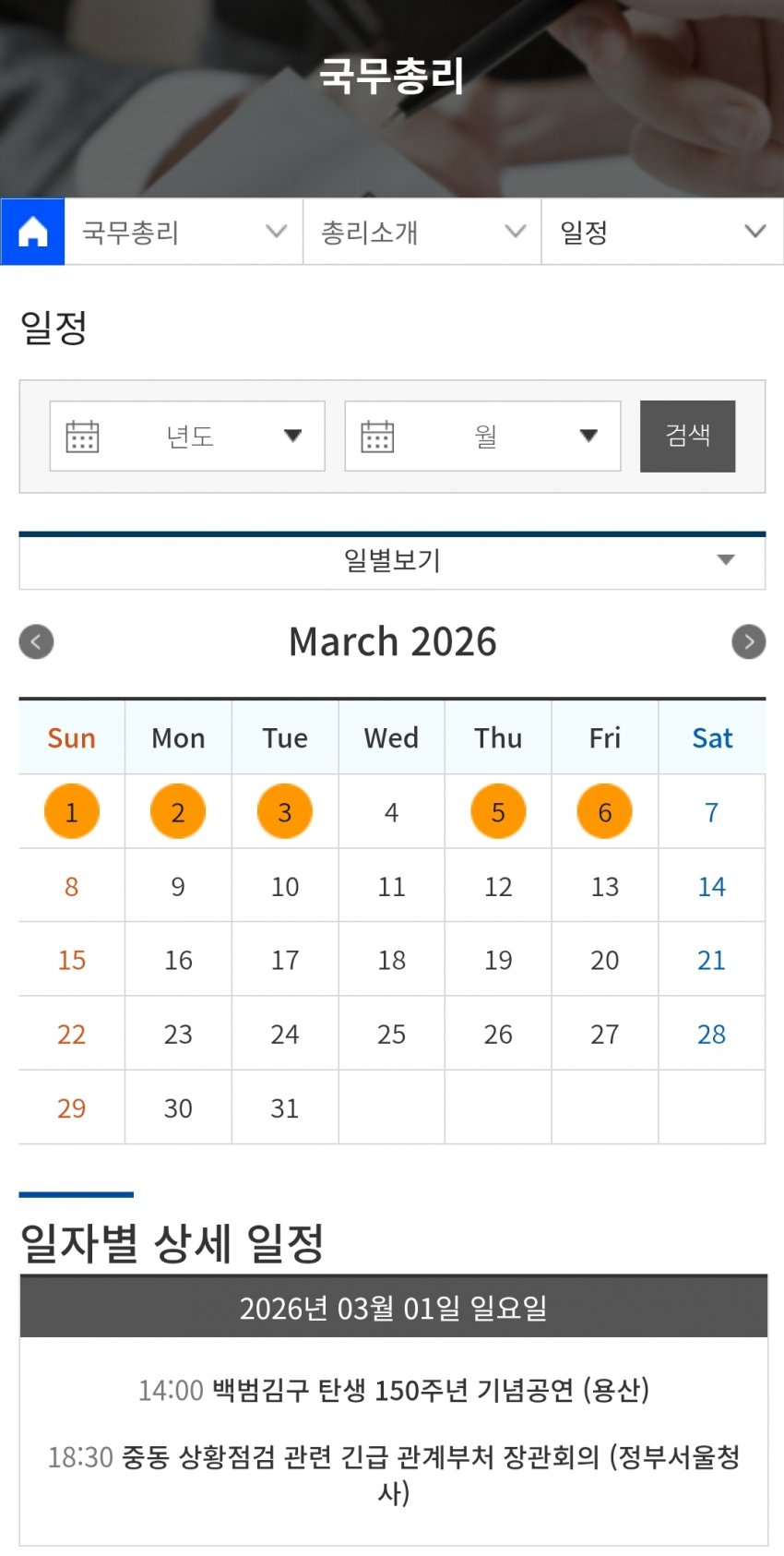Select March 3 on the calendar
784x1556 pixels.
(x=285, y=812)
